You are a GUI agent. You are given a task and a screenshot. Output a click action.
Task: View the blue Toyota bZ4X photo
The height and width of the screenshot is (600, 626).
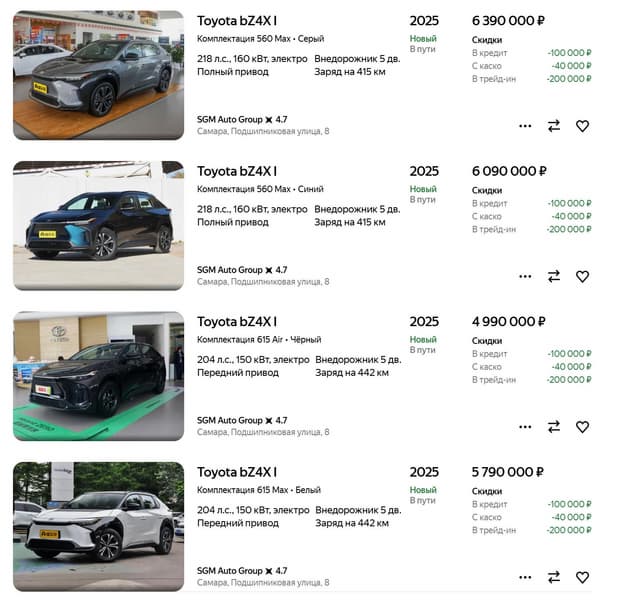(98, 225)
